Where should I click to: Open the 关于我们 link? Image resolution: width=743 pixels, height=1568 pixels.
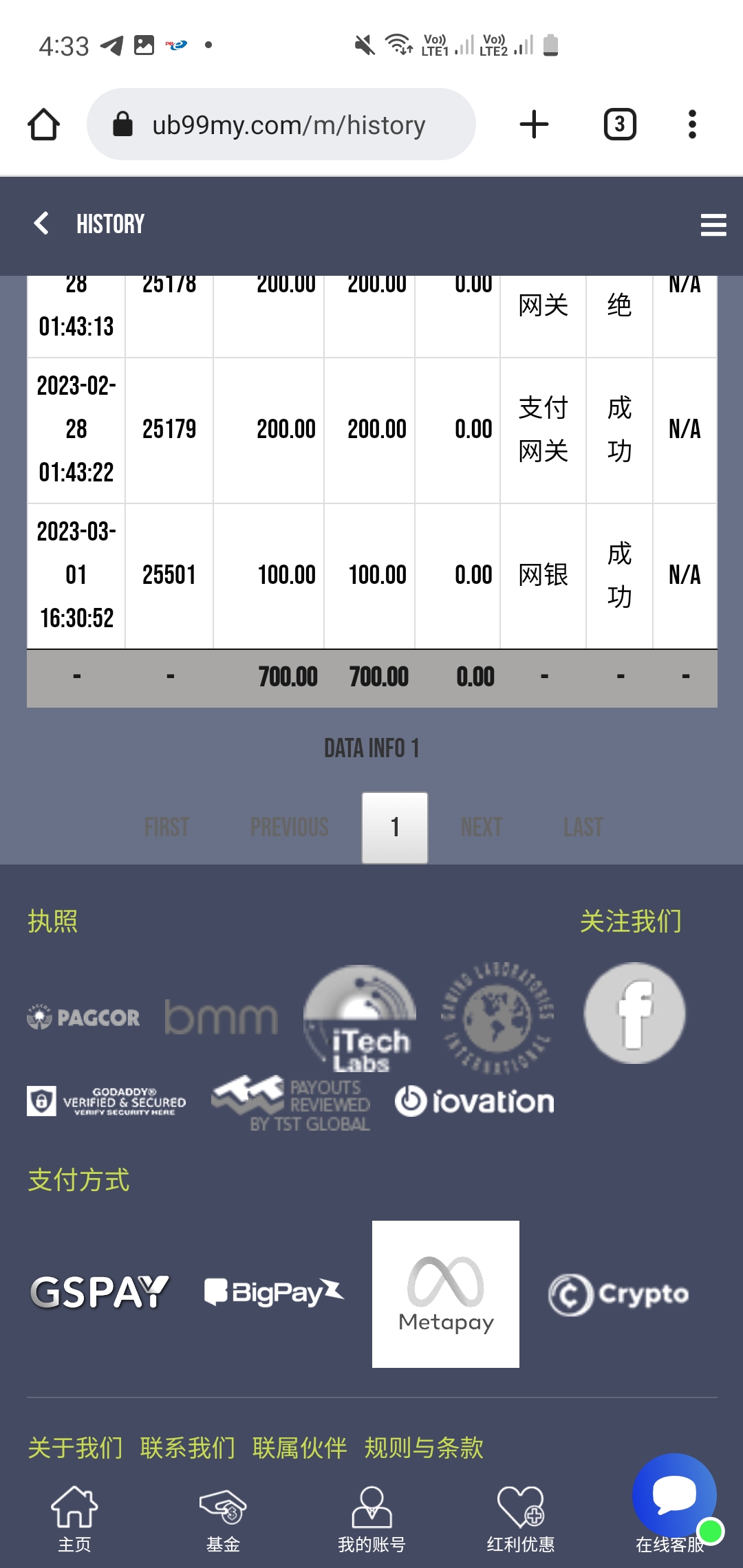coord(75,1448)
